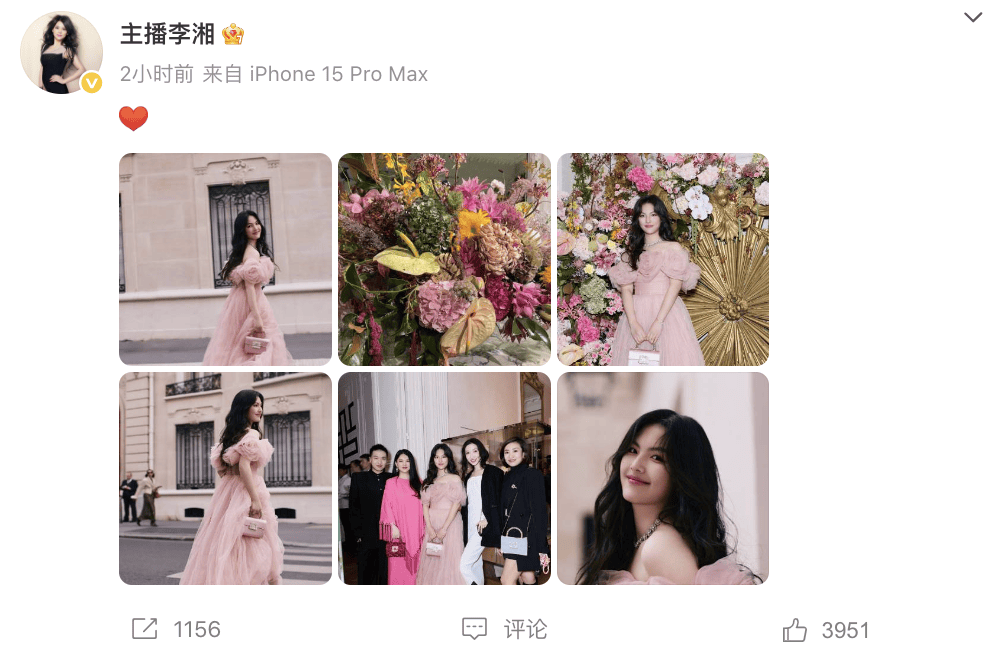Screen dimensions: 1008x656
Task: View the close-up smiling portrait photo
Action: 662,478
